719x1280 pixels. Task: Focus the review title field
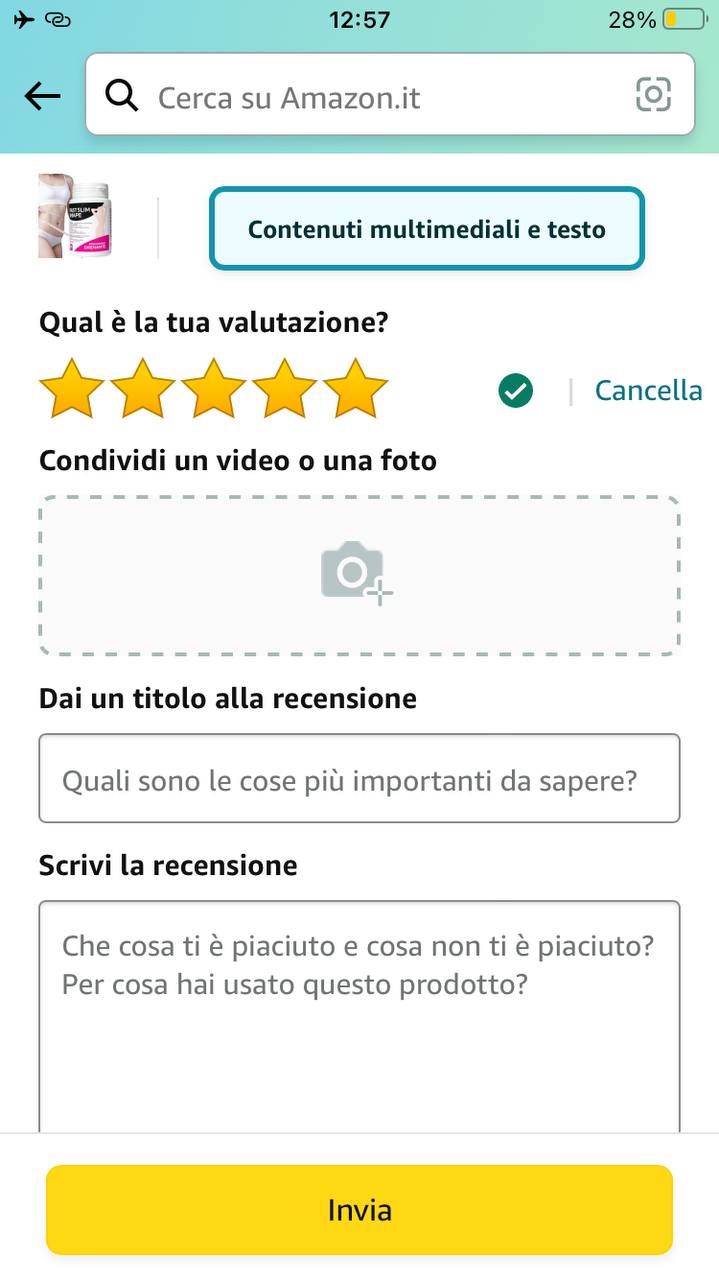pos(359,779)
